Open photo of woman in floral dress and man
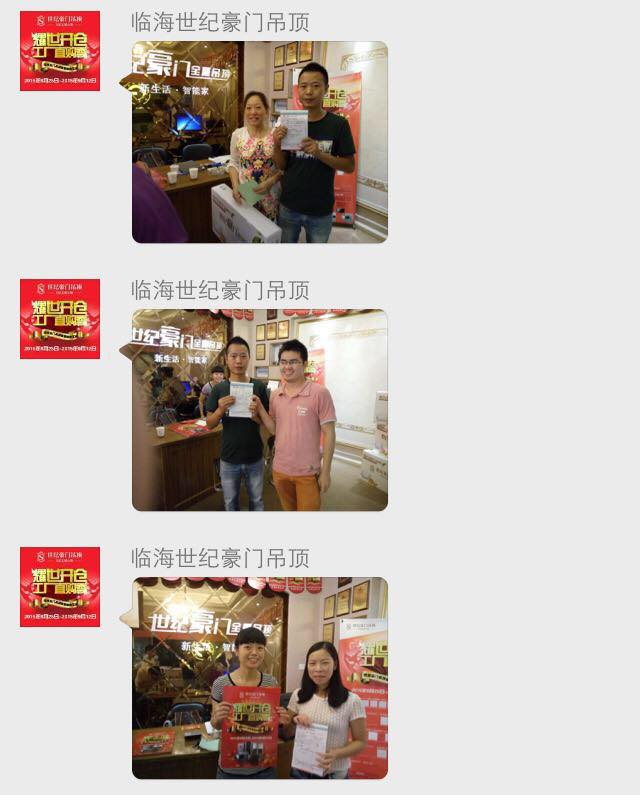Viewport: 640px width, 795px height. (259, 142)
